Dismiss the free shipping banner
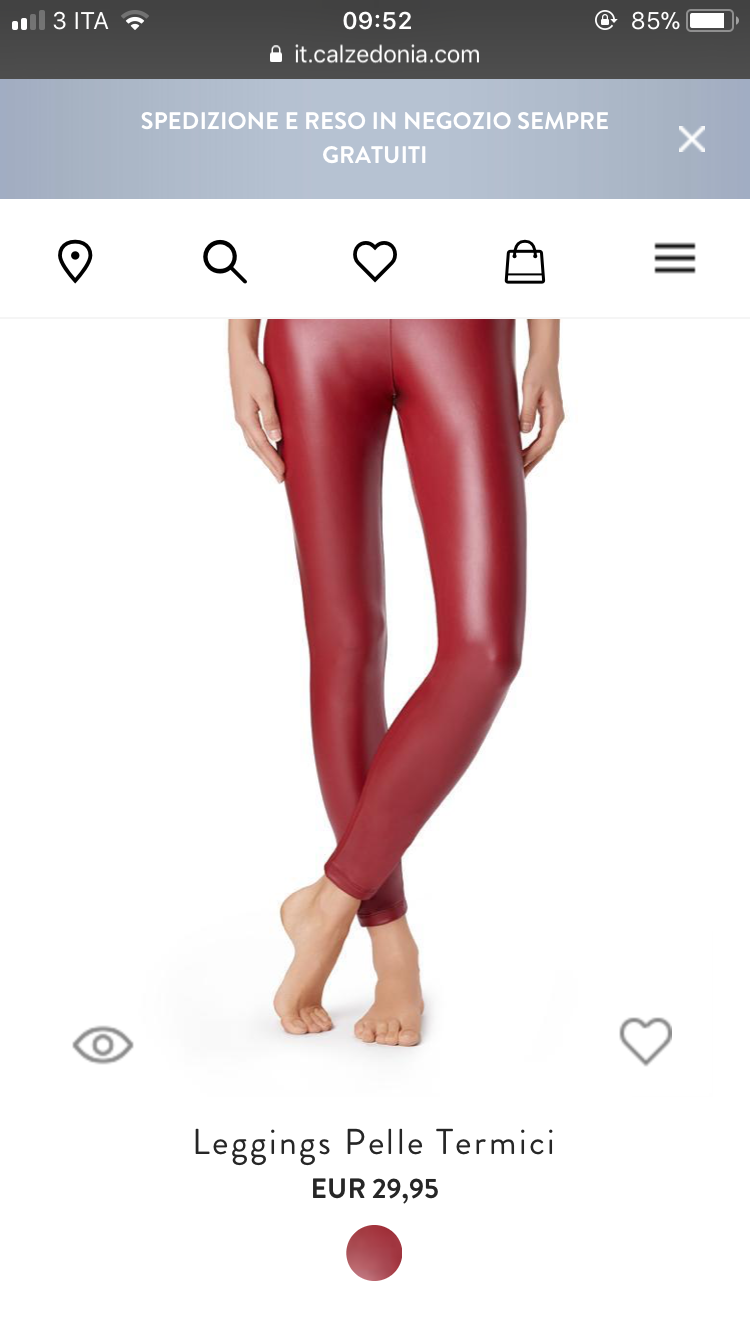This screenshot has width=750, height=1334. (x=692, y=139)
